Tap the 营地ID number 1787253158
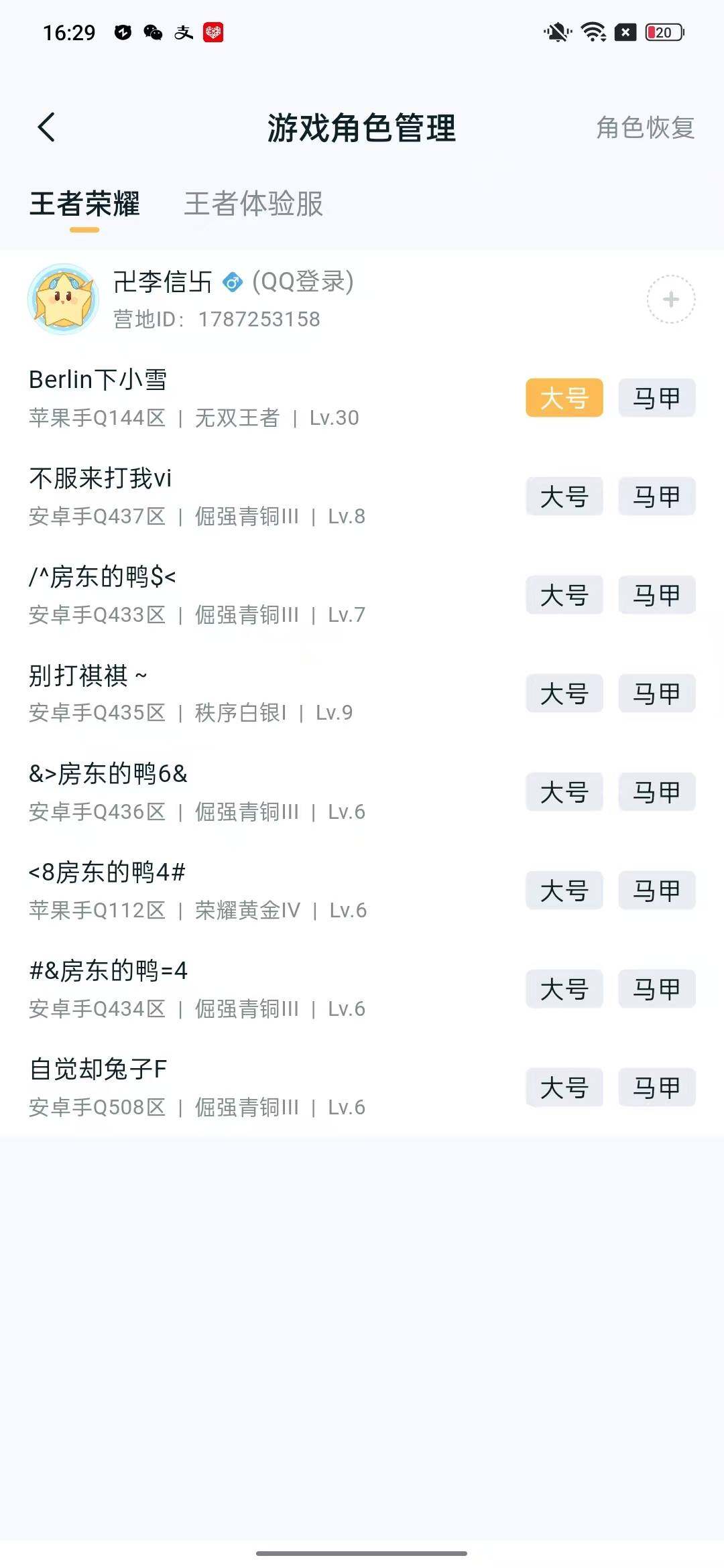724x1568 pixels. tap(258, 319)
